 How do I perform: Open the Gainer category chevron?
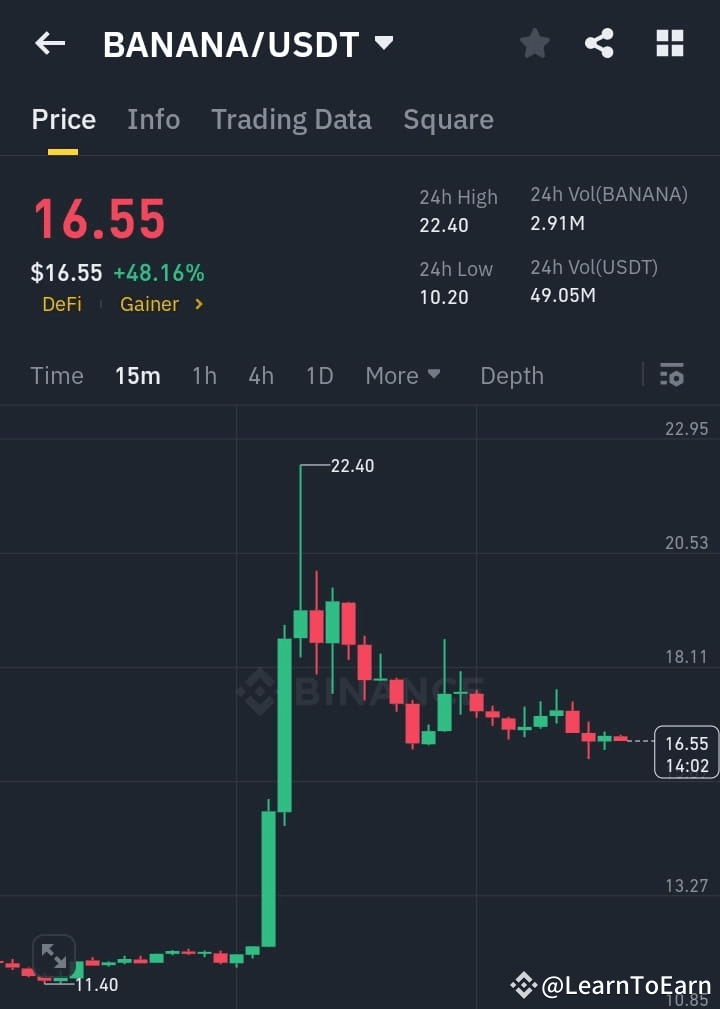point(201,304)
